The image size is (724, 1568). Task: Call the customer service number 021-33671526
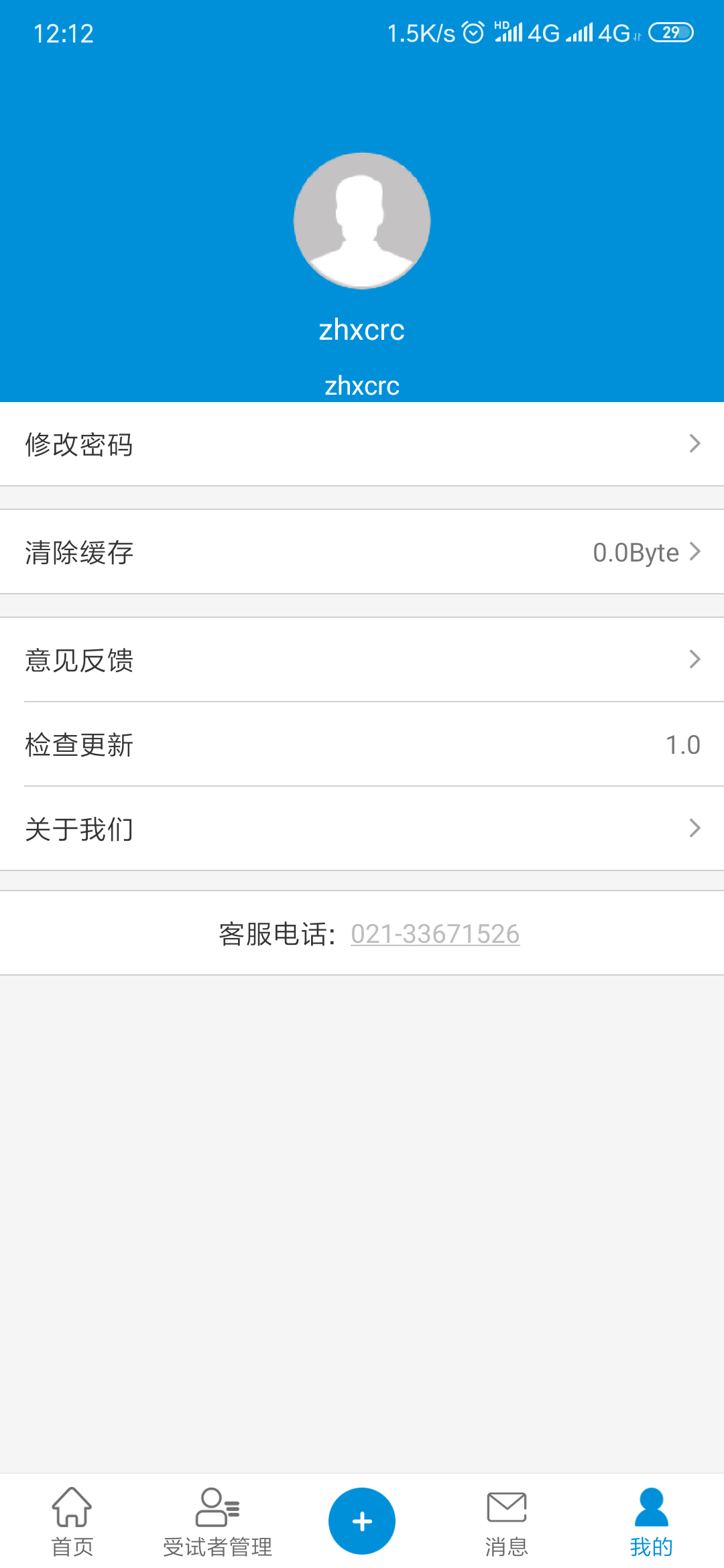(435, 933)
